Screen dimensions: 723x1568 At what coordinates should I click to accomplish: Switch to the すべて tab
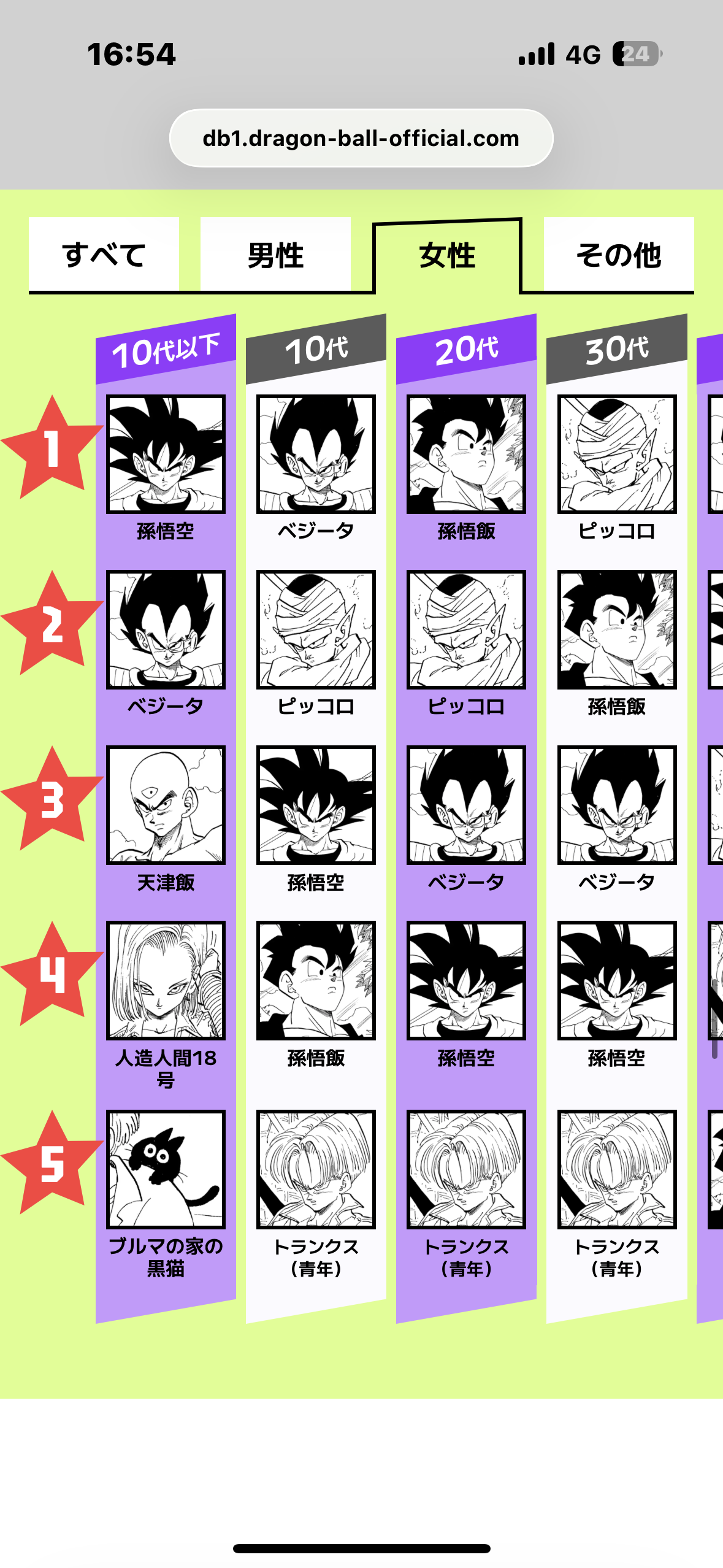(x=104, y=254)
